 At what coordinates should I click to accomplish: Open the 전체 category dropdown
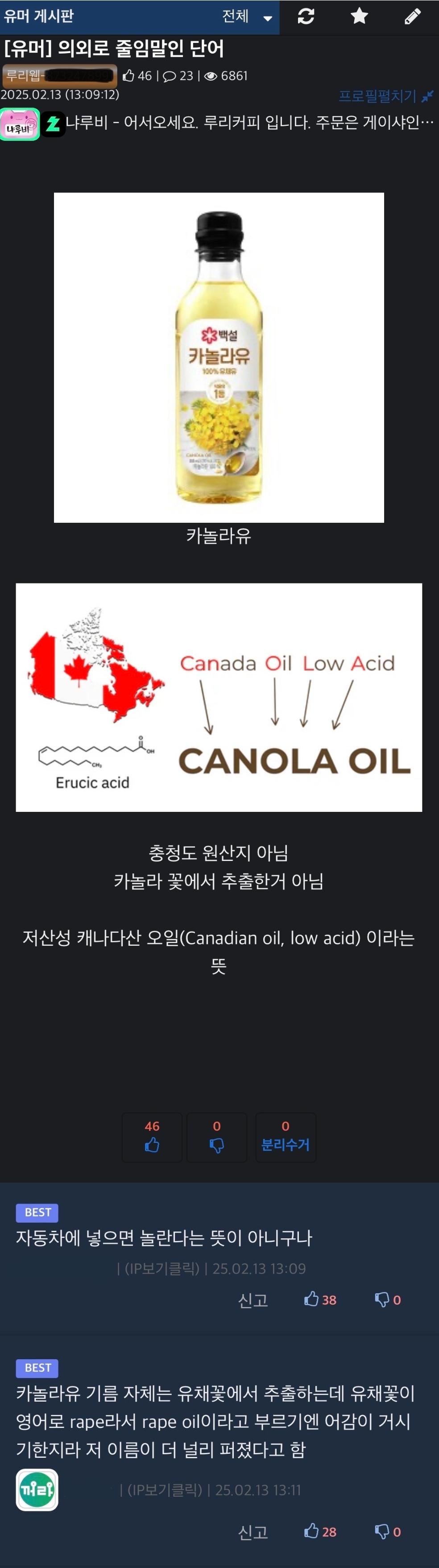coord(247,17)
